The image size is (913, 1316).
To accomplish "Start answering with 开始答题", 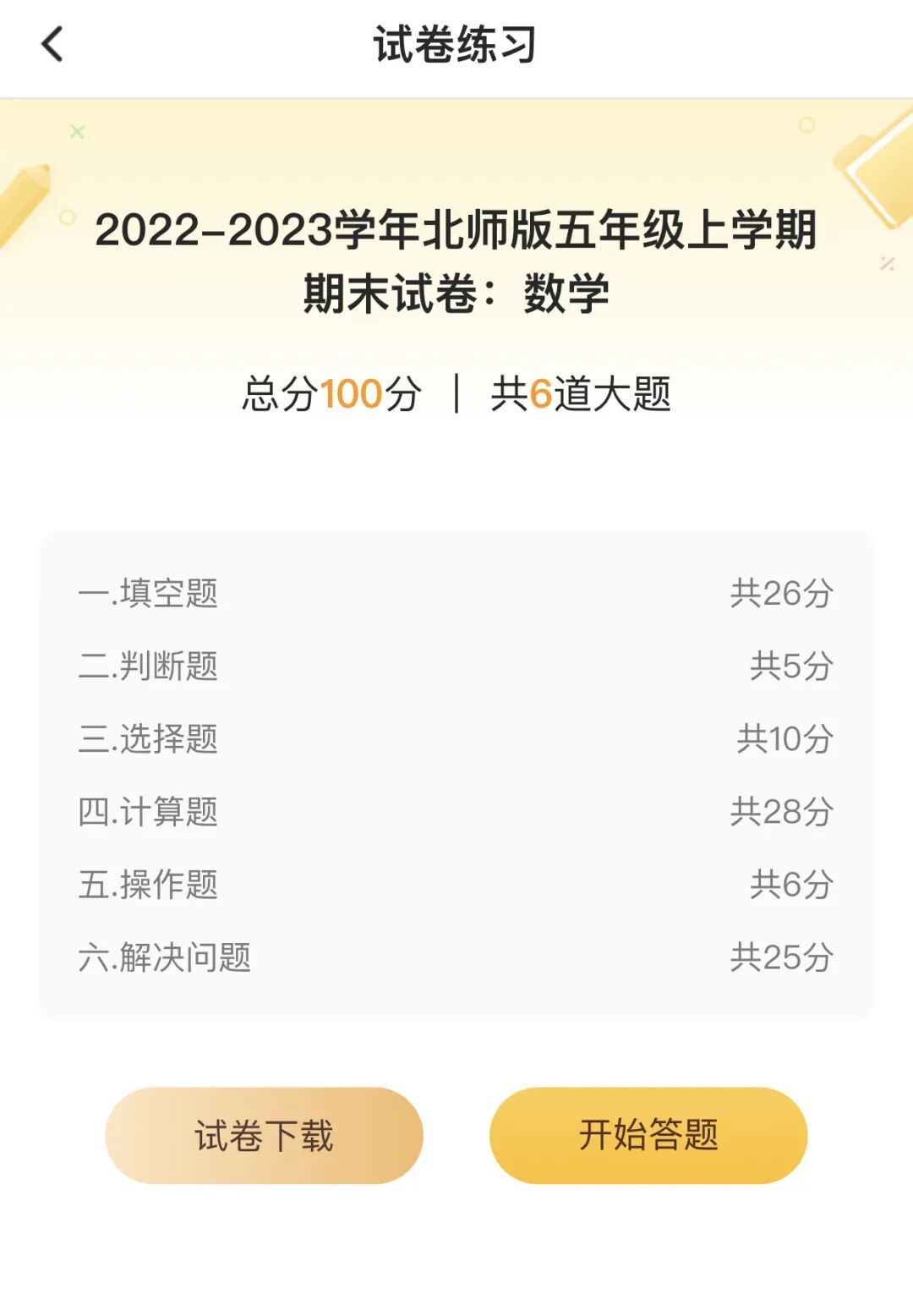I will coord(648,1135).
